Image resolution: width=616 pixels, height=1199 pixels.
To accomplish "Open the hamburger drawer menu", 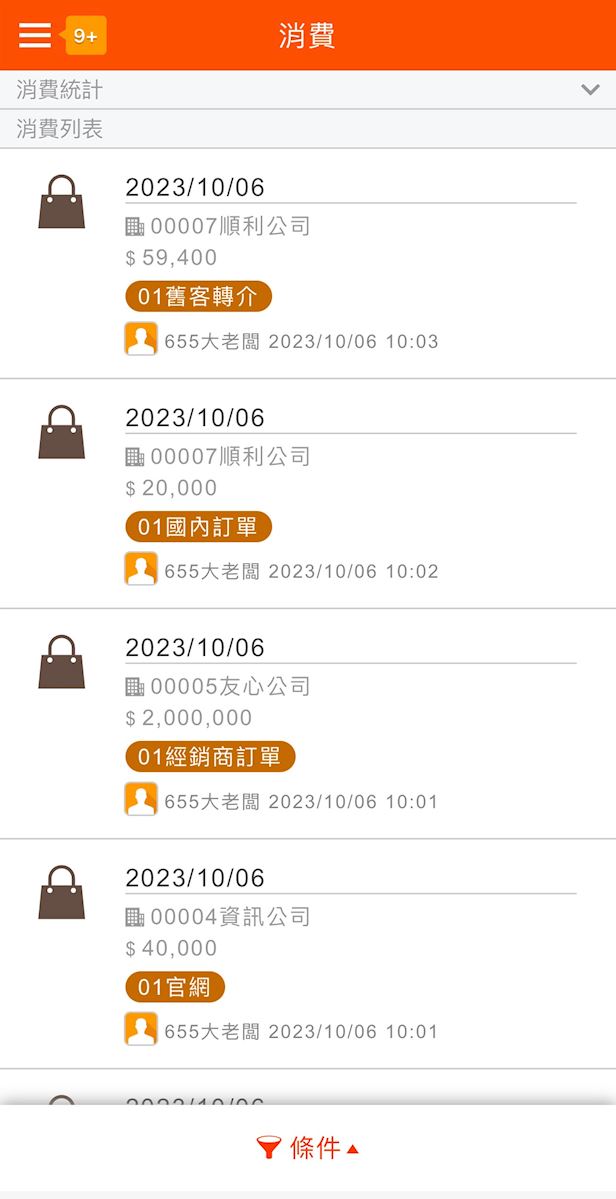I will 35,35.
